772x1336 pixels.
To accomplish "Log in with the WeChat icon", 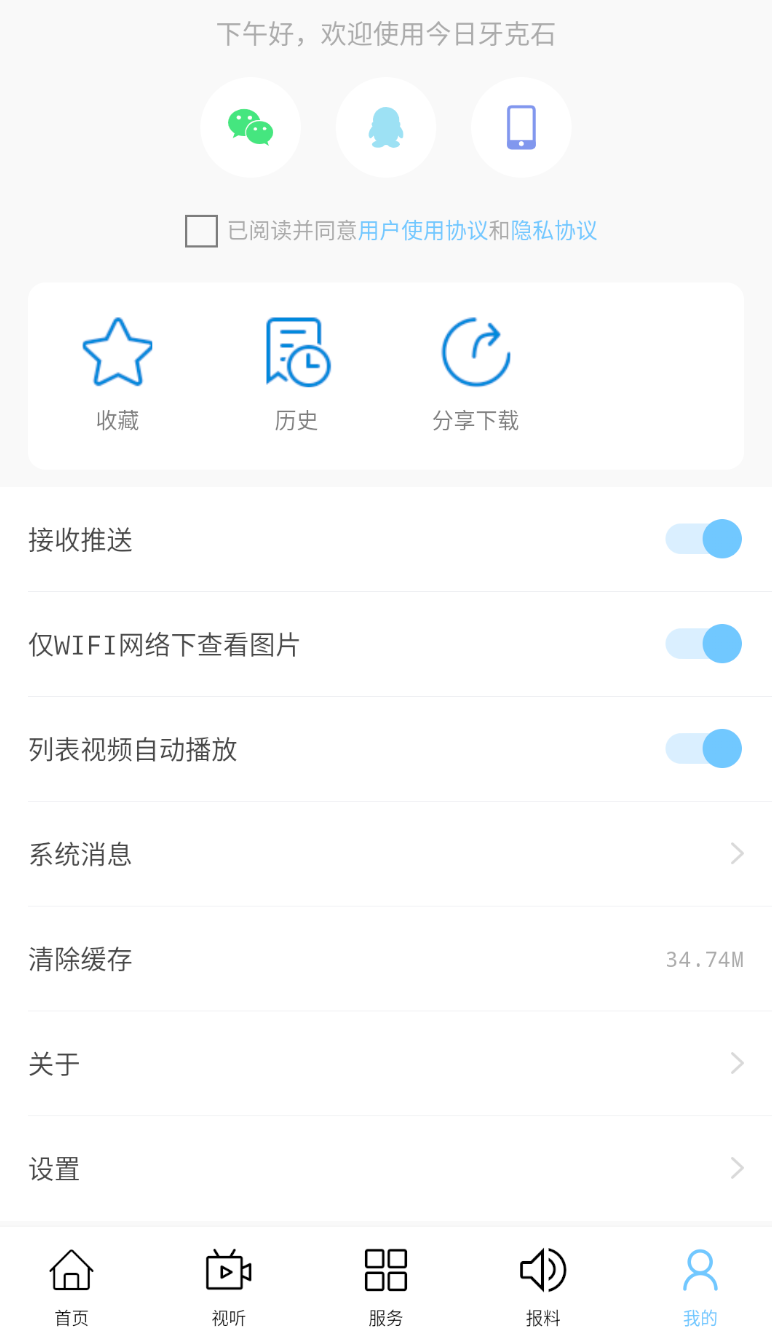I will [250, 127].
